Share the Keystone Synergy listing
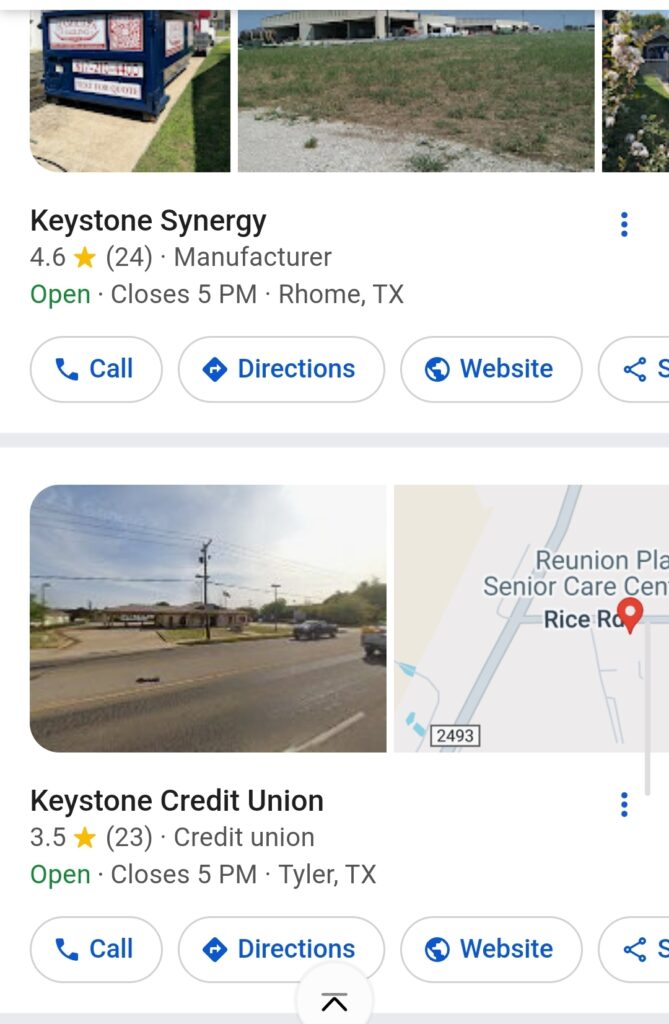The image size is (669, 1024). tap(640, 369)
